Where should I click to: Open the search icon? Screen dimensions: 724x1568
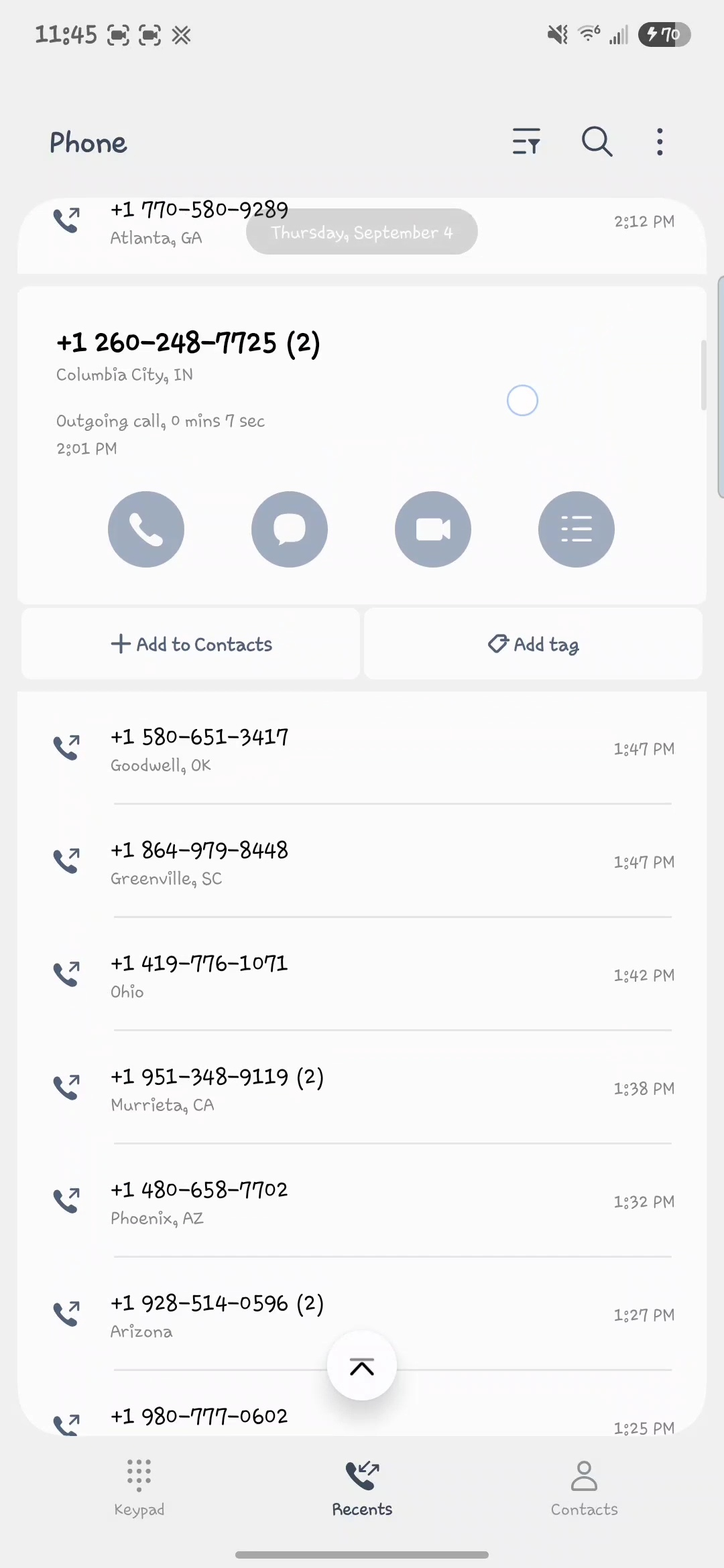pos(596,141)
